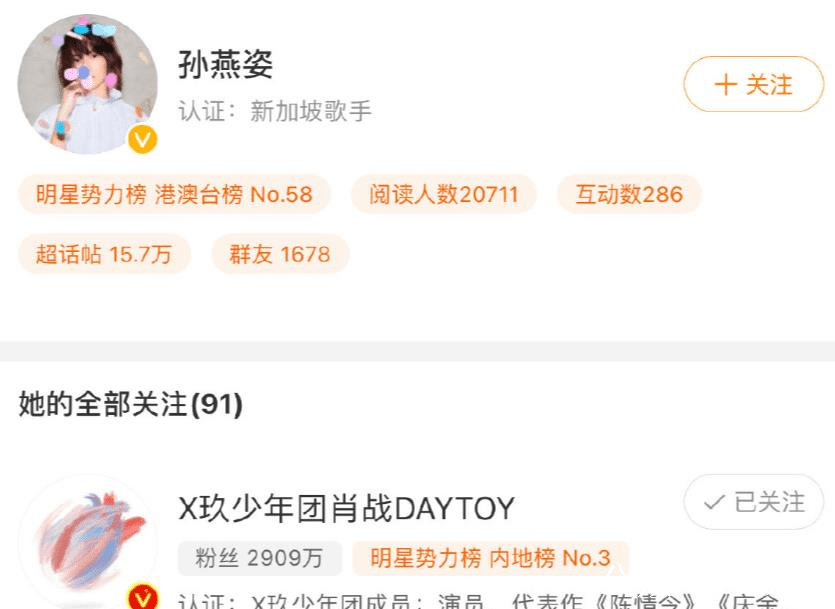835x609 pixels.
Task: View the 超话帖 15.7万 posts
Action: [104, 254]
